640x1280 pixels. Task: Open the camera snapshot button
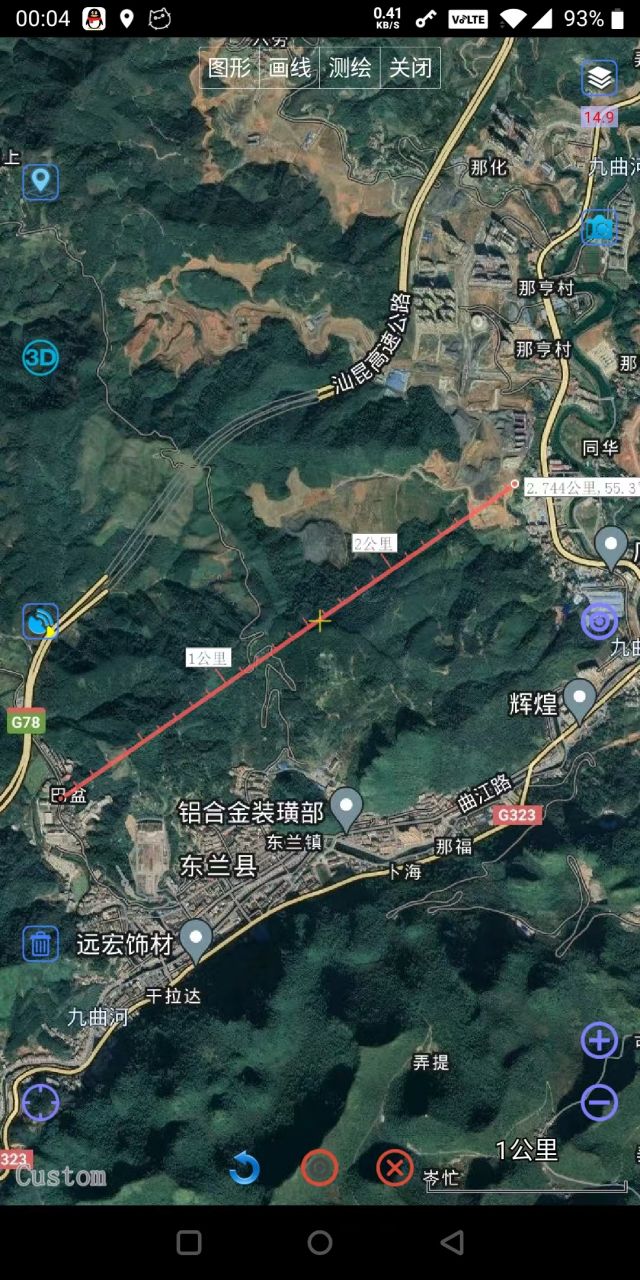[x=600, y=228]
